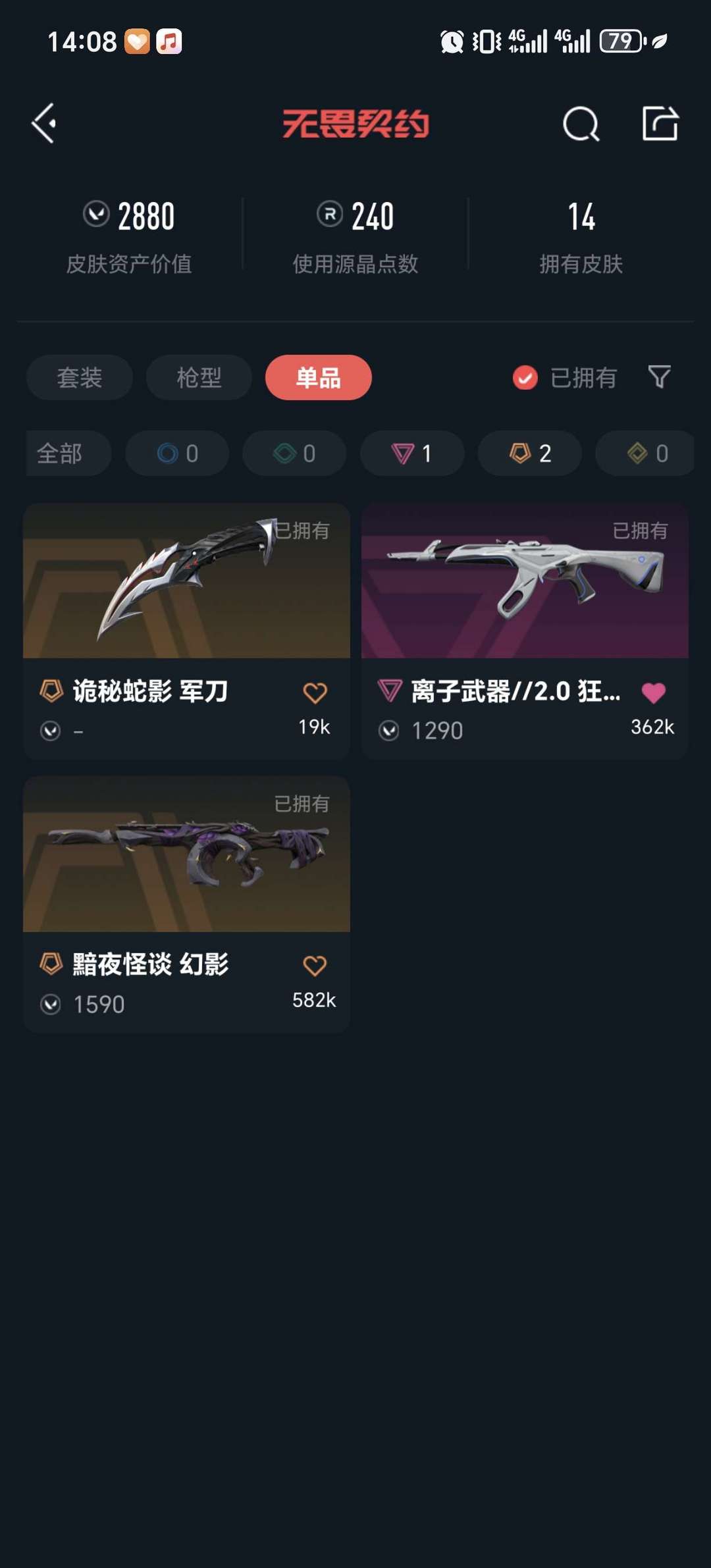Switch to the 套装 tab

pos(80,377)
